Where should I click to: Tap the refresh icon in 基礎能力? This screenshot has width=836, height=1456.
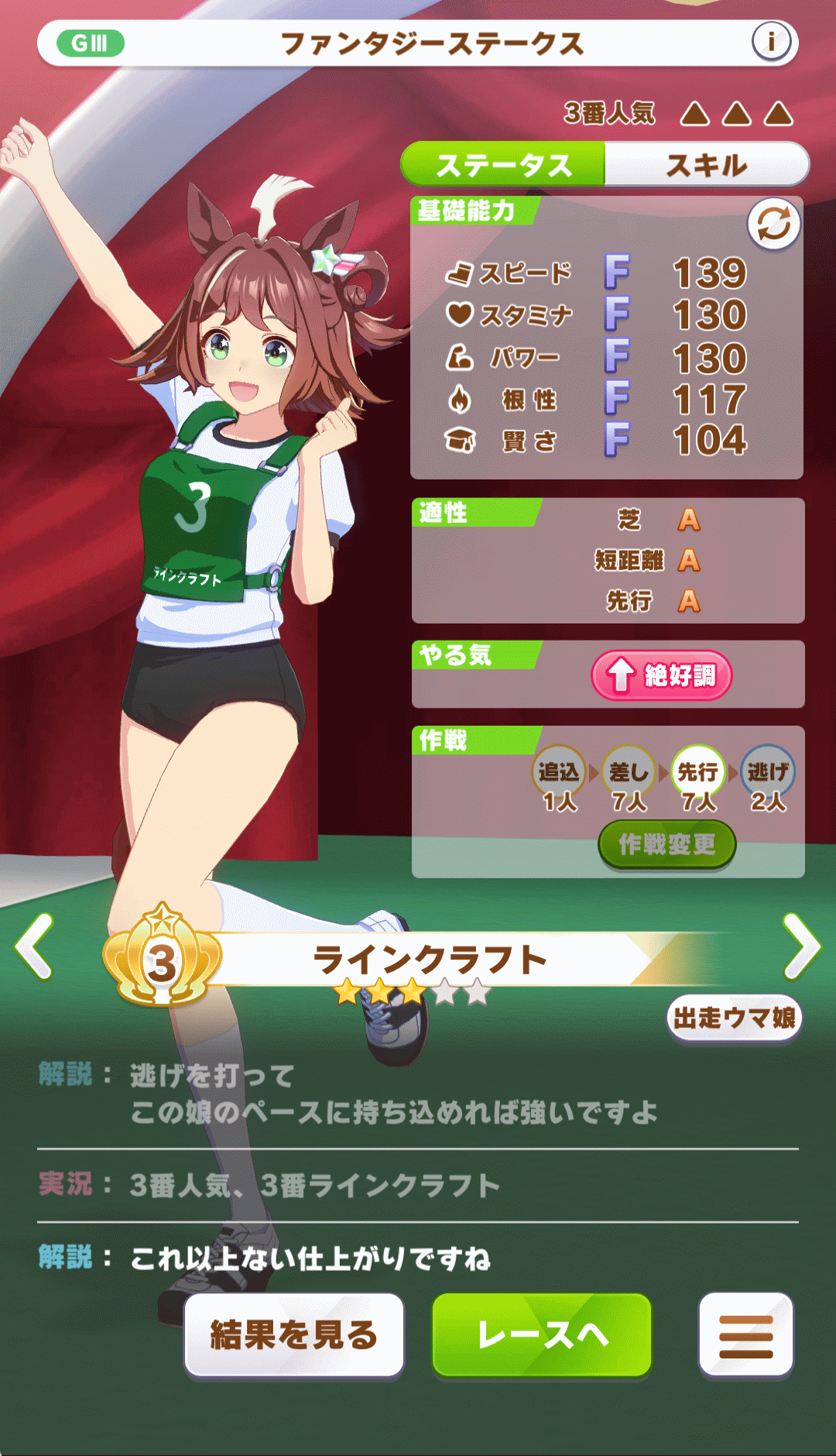[773, 225]
